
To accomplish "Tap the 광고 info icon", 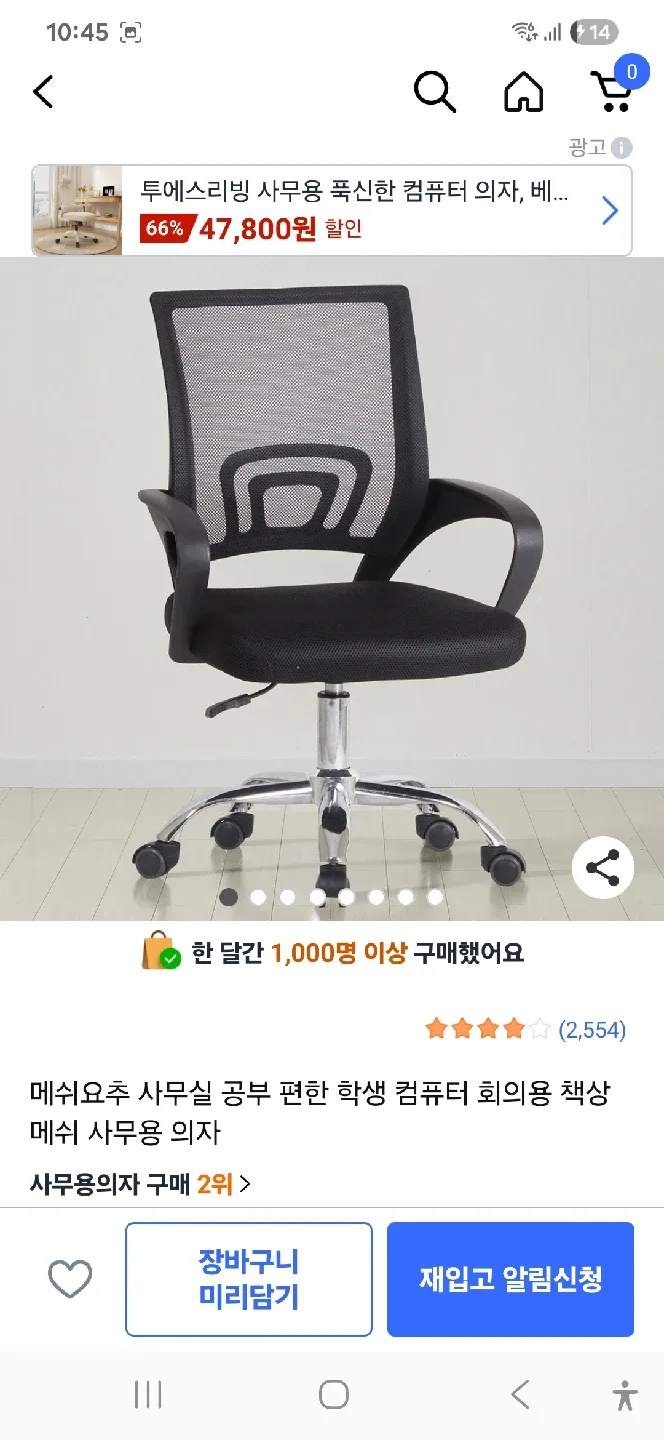I will 622,148.
